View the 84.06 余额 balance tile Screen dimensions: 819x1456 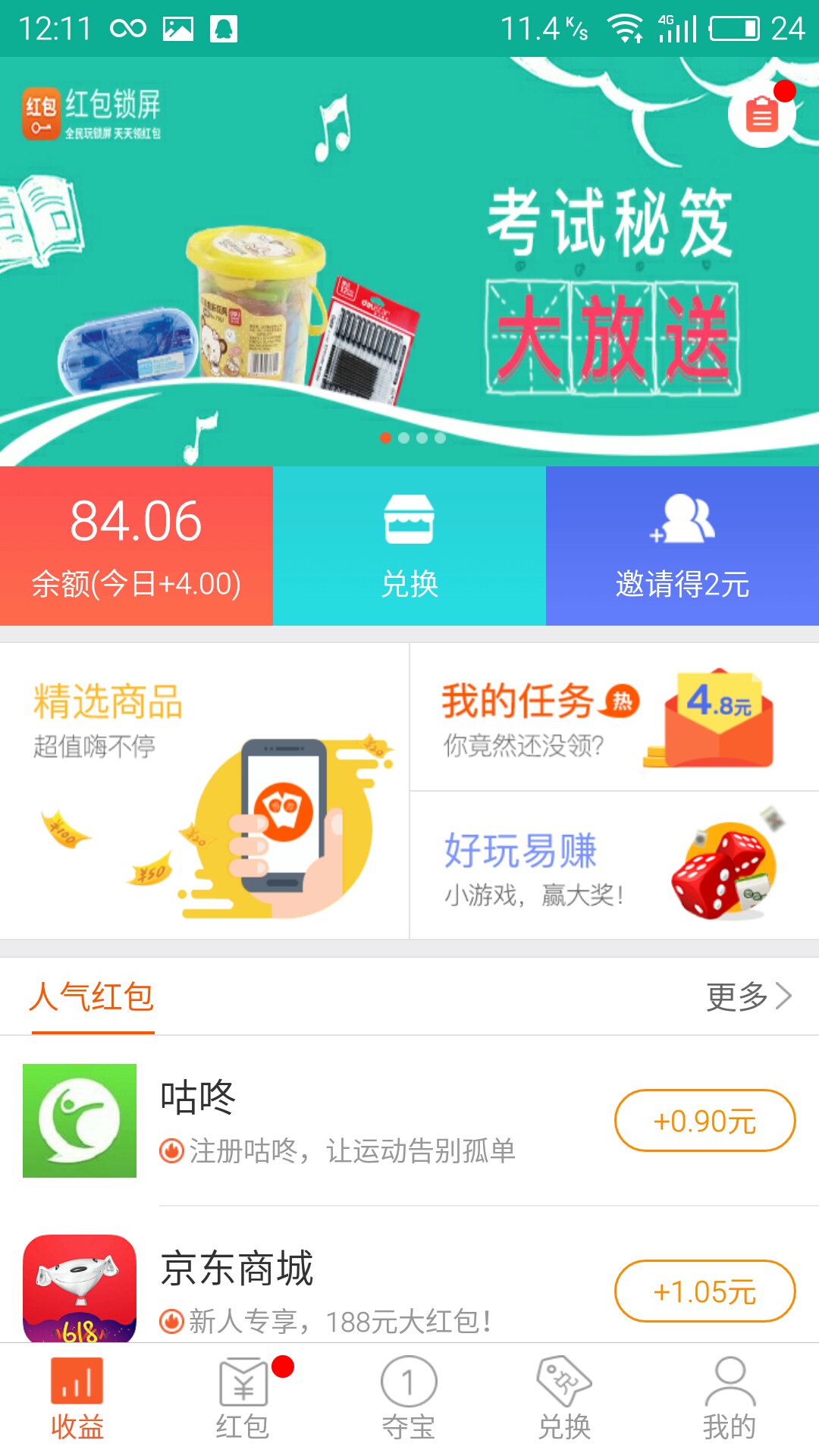point(136,546)
